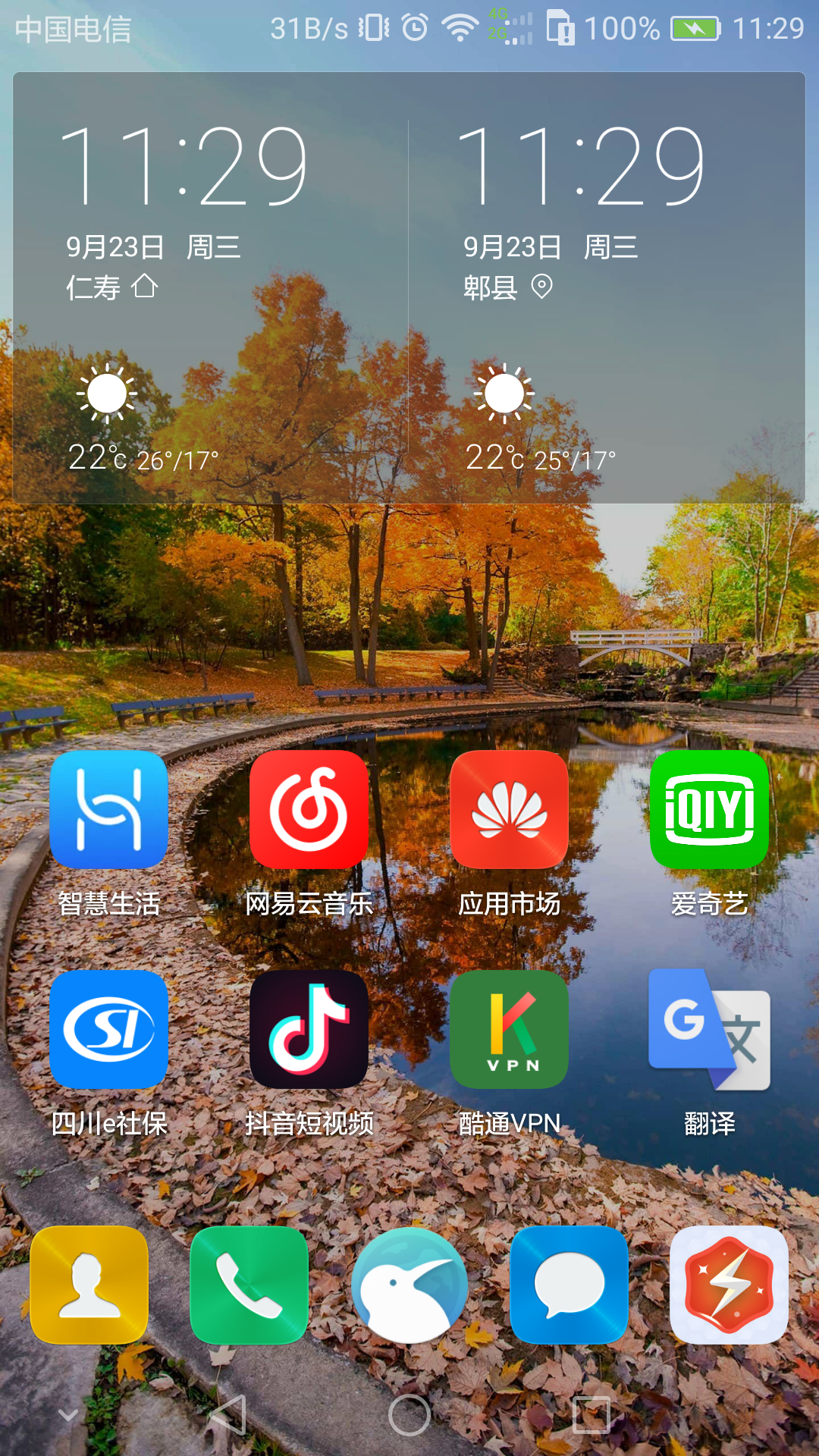The height and width of the screenshot is (1456, 819).
Task: Tap the recent apps square button
Action: 591,1415
